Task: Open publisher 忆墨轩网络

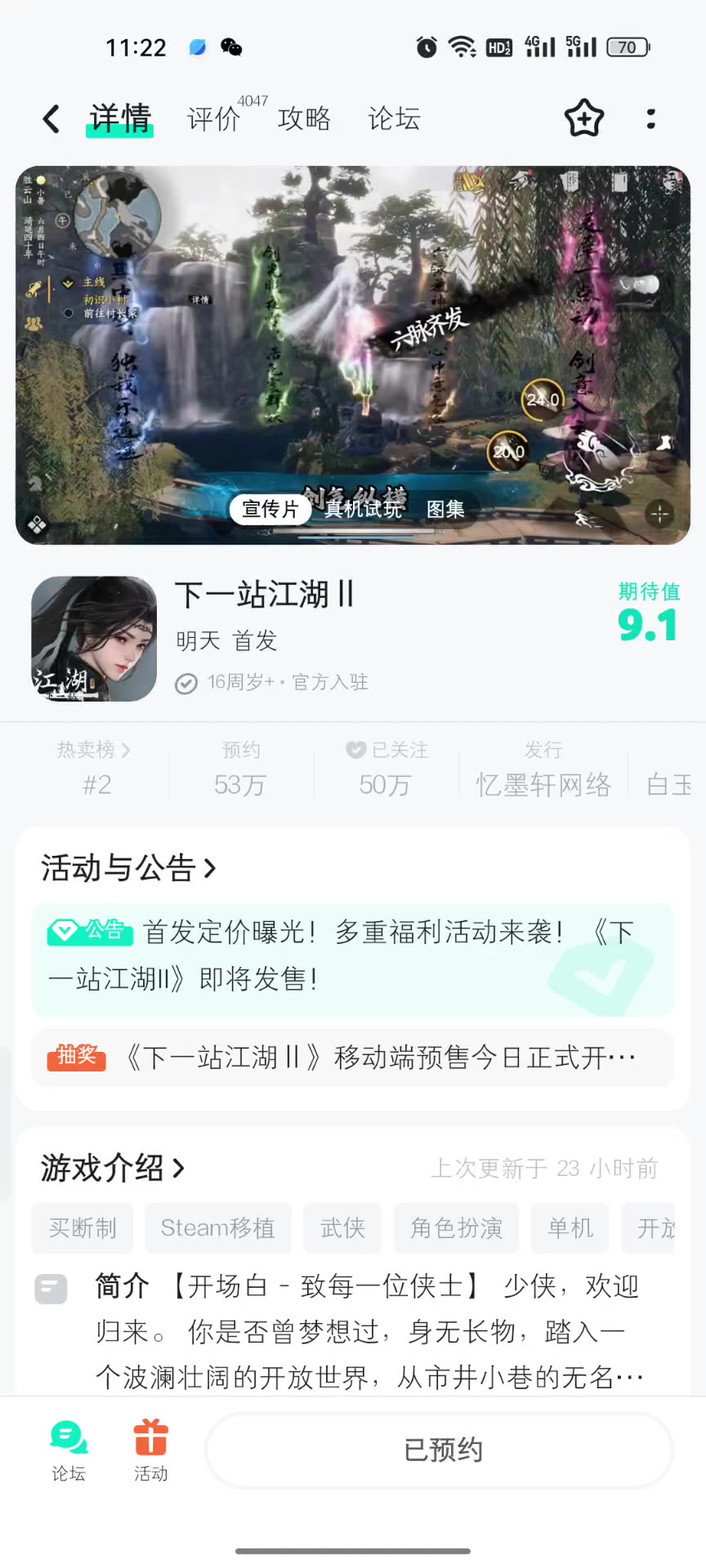Action: point(543,768)
